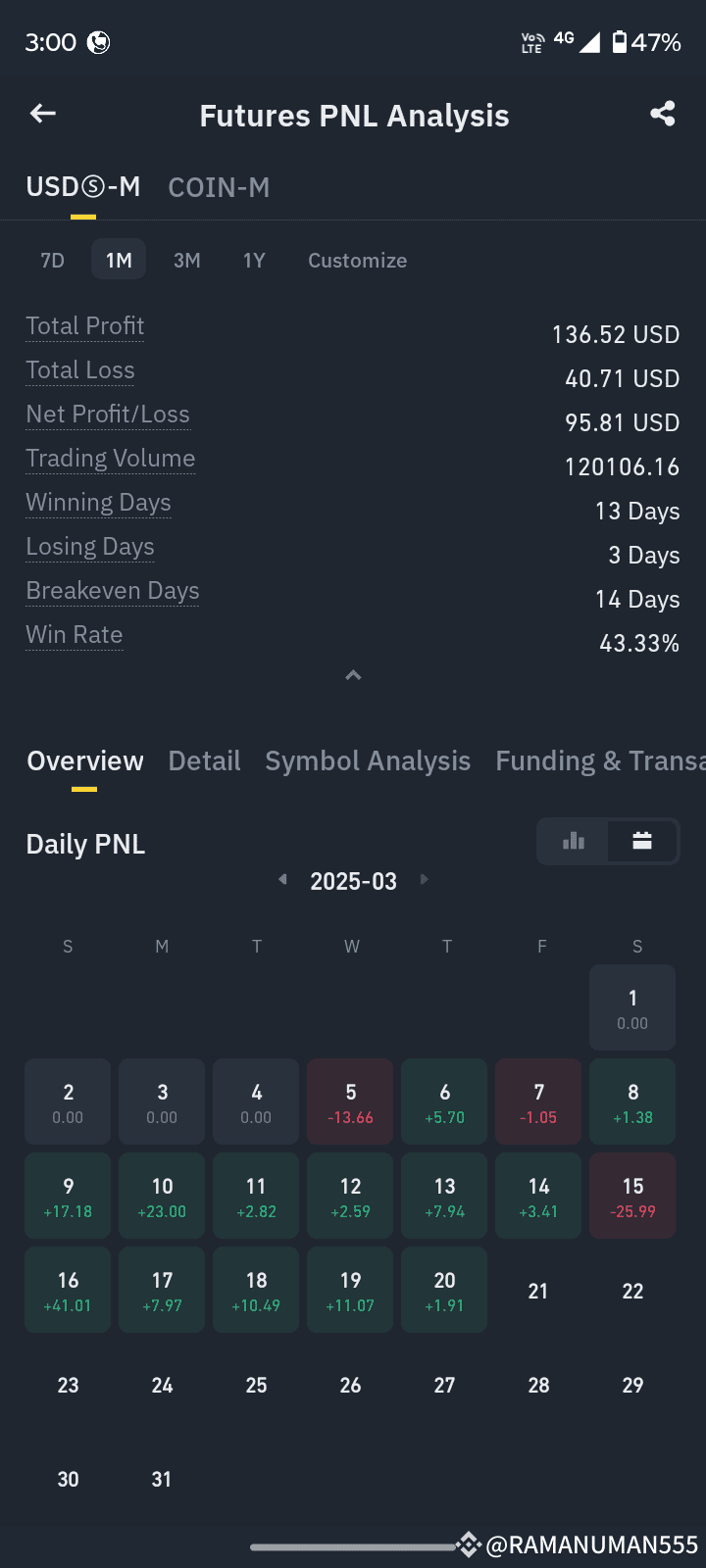Switch to the Symbol Analysis tab
This screenshot has height=1568, width=706.
(368, 761)
